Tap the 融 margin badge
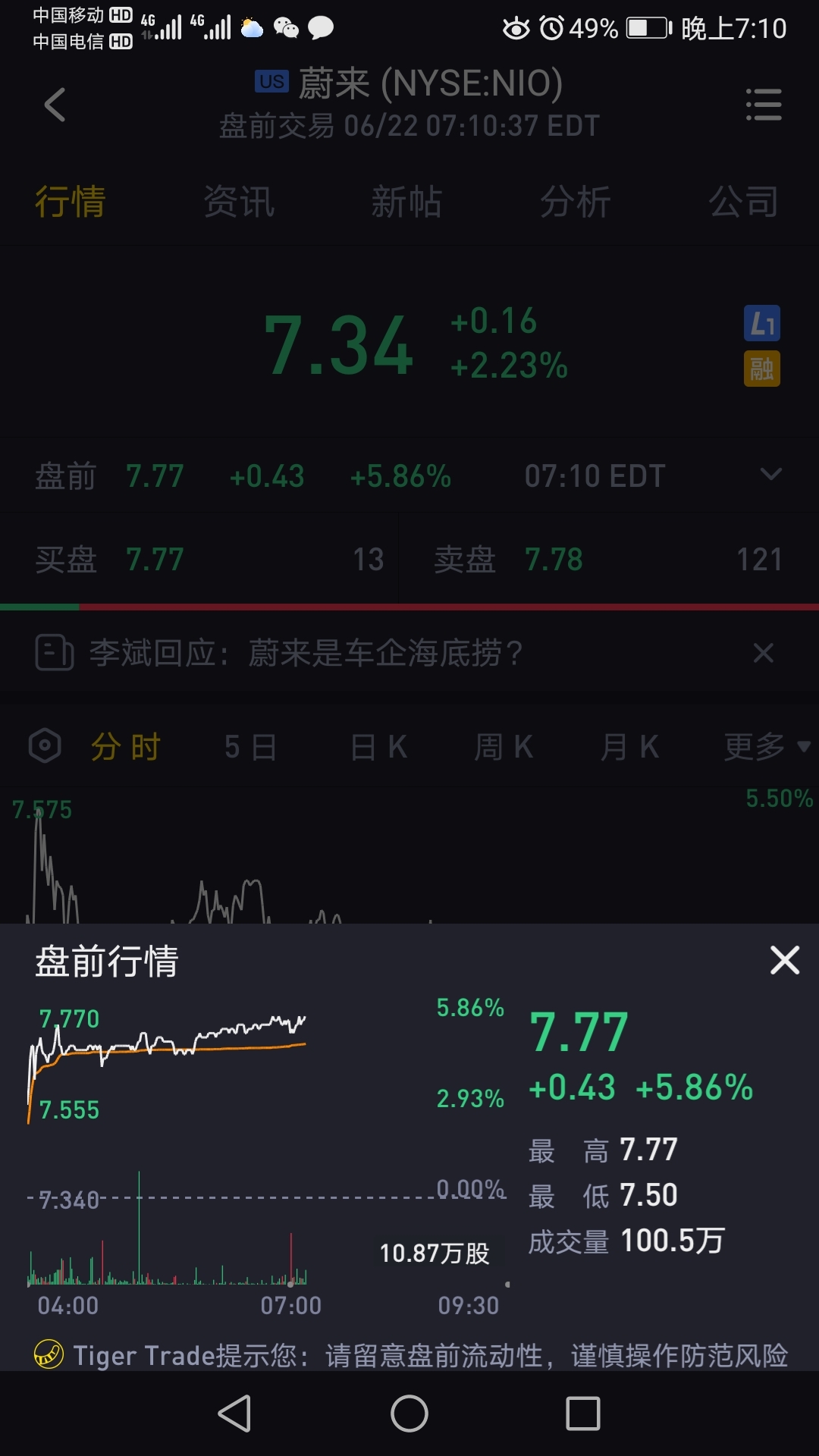The height and width of the screenshot is (1456, 819). click(x=761, y=369)
